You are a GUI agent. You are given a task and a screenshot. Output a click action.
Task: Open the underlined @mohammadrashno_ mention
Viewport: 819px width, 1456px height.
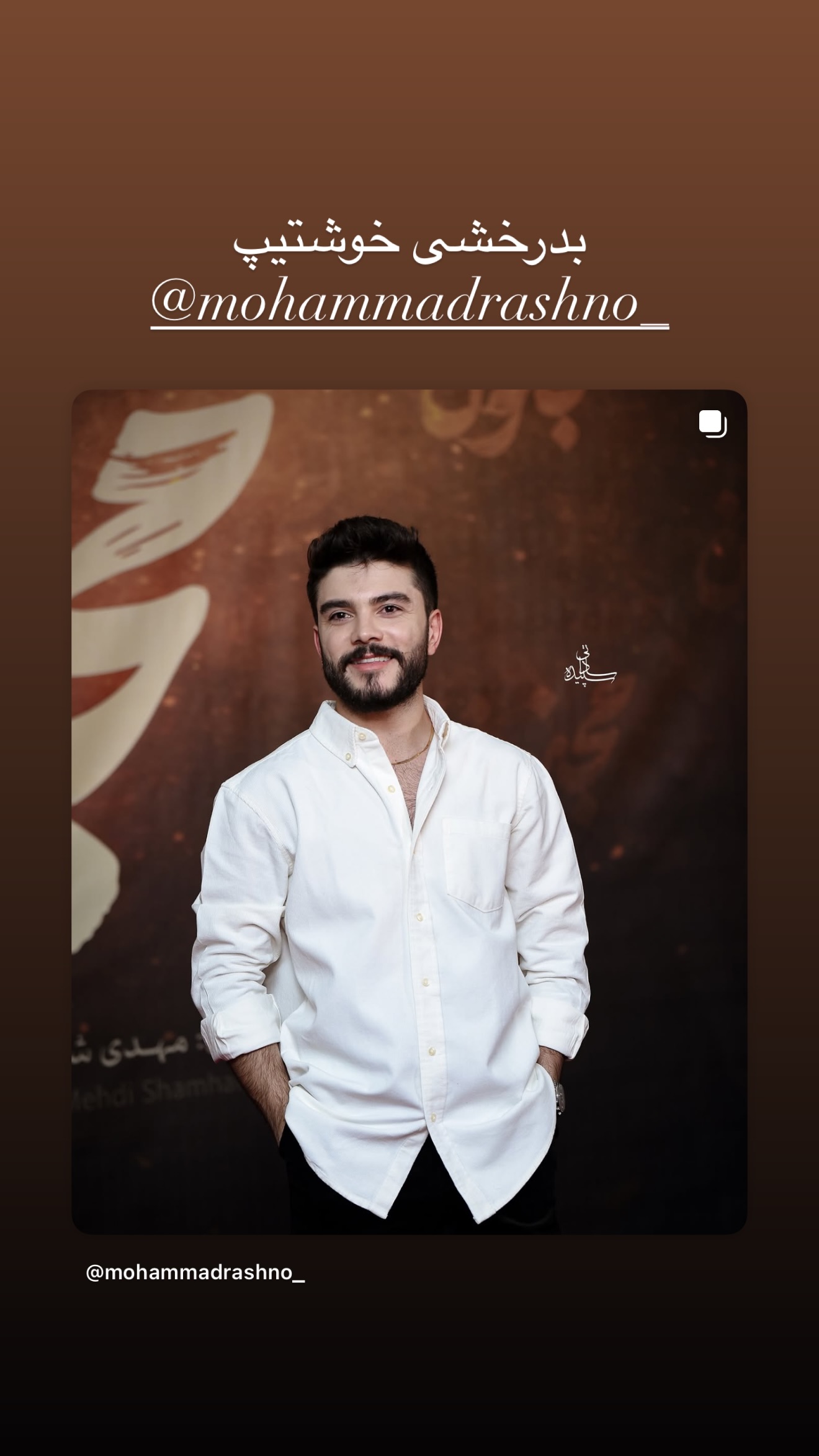(409, 304)
